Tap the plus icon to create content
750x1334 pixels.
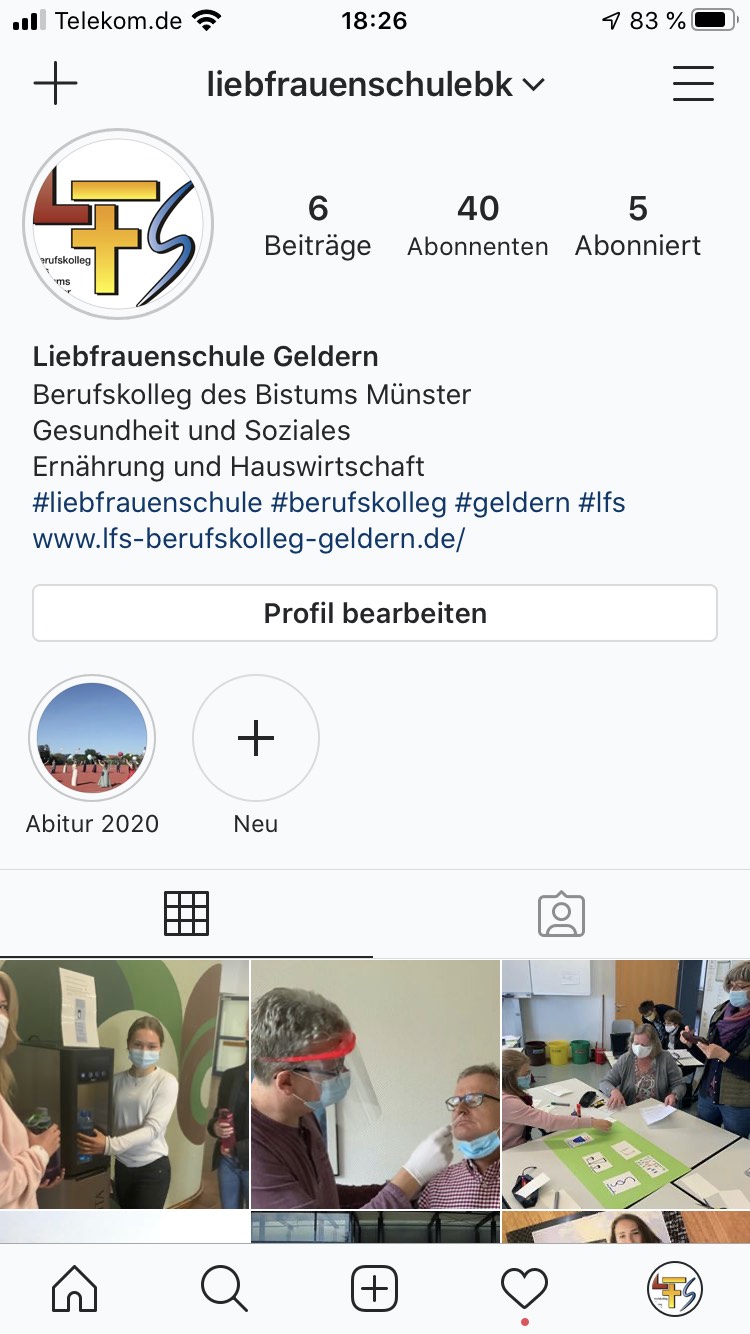pos(55,84)
